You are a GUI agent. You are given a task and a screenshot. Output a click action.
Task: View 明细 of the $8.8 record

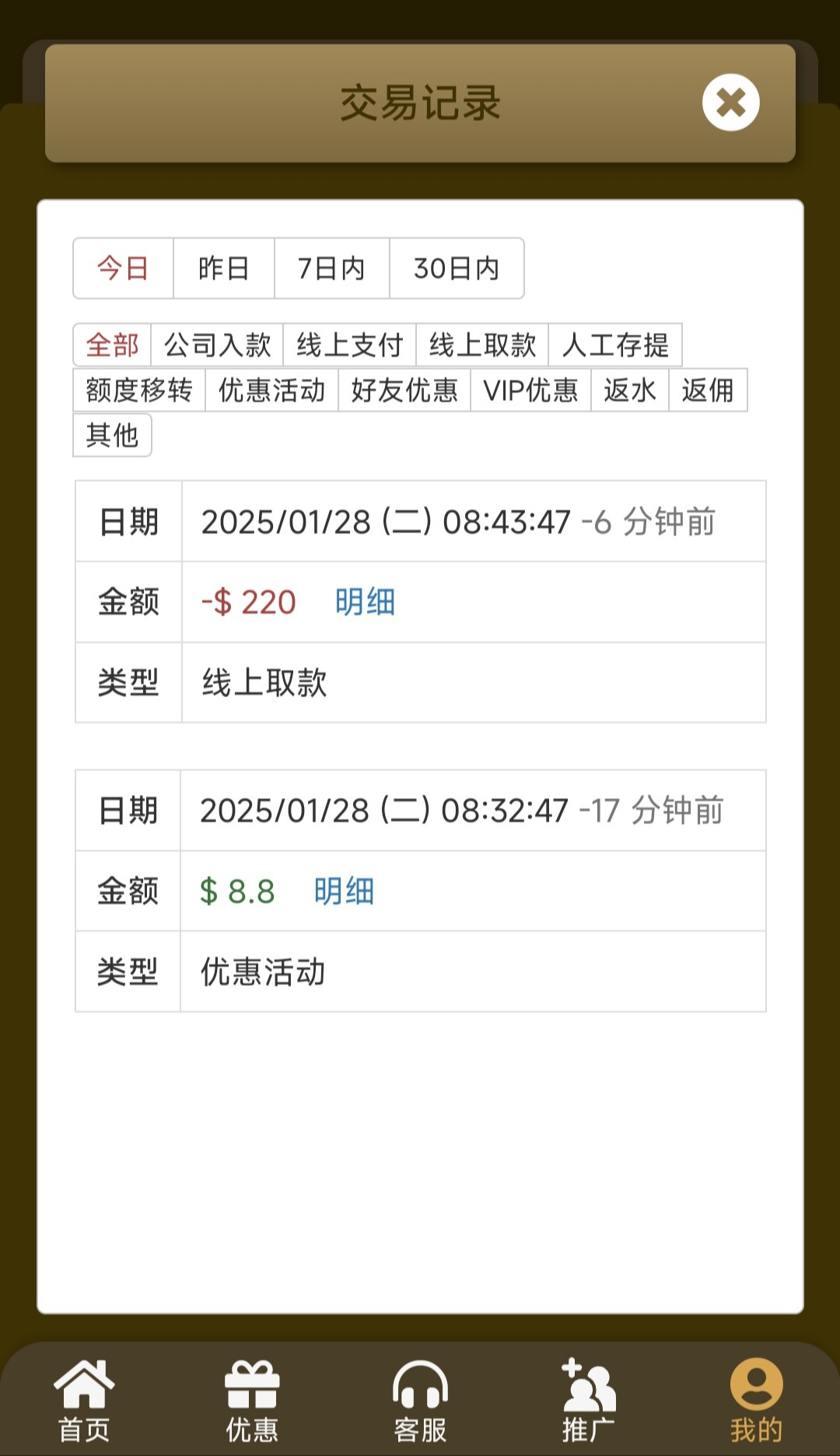[x=344, y=891]
